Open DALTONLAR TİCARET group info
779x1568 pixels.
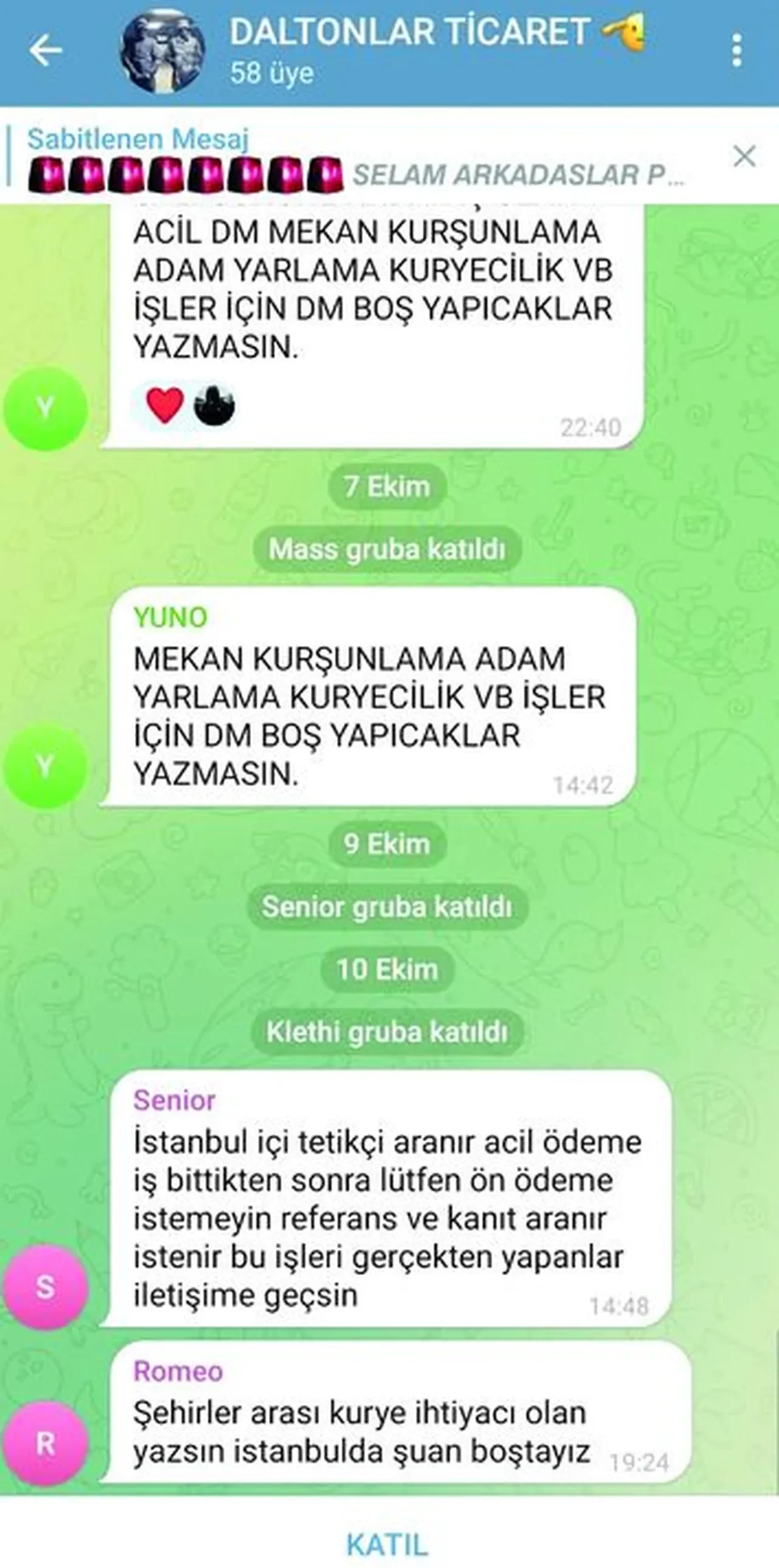click(408, 50)
